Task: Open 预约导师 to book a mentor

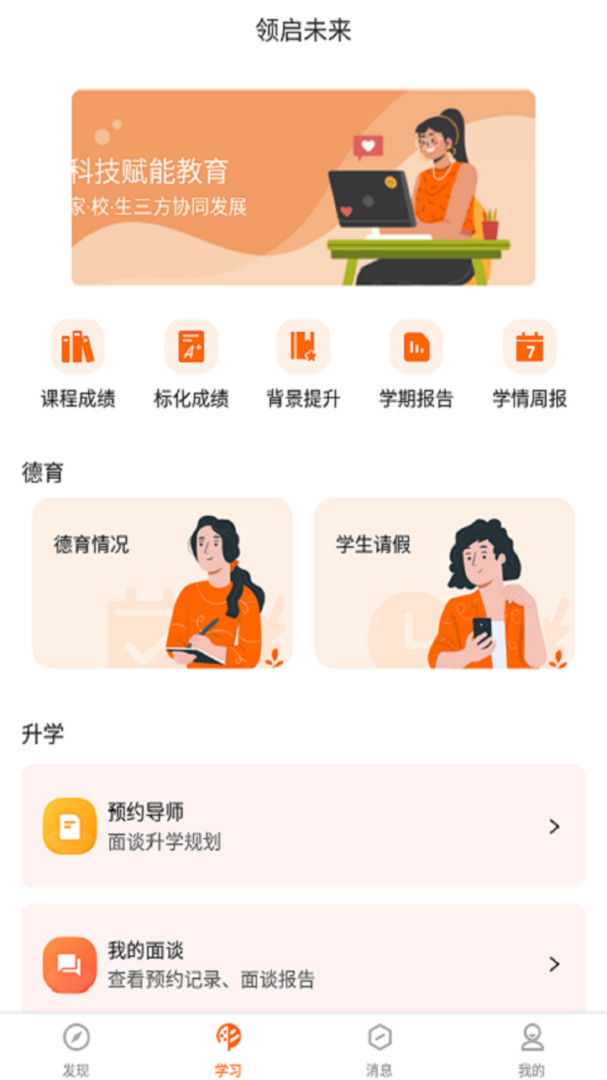Action: 303,825
